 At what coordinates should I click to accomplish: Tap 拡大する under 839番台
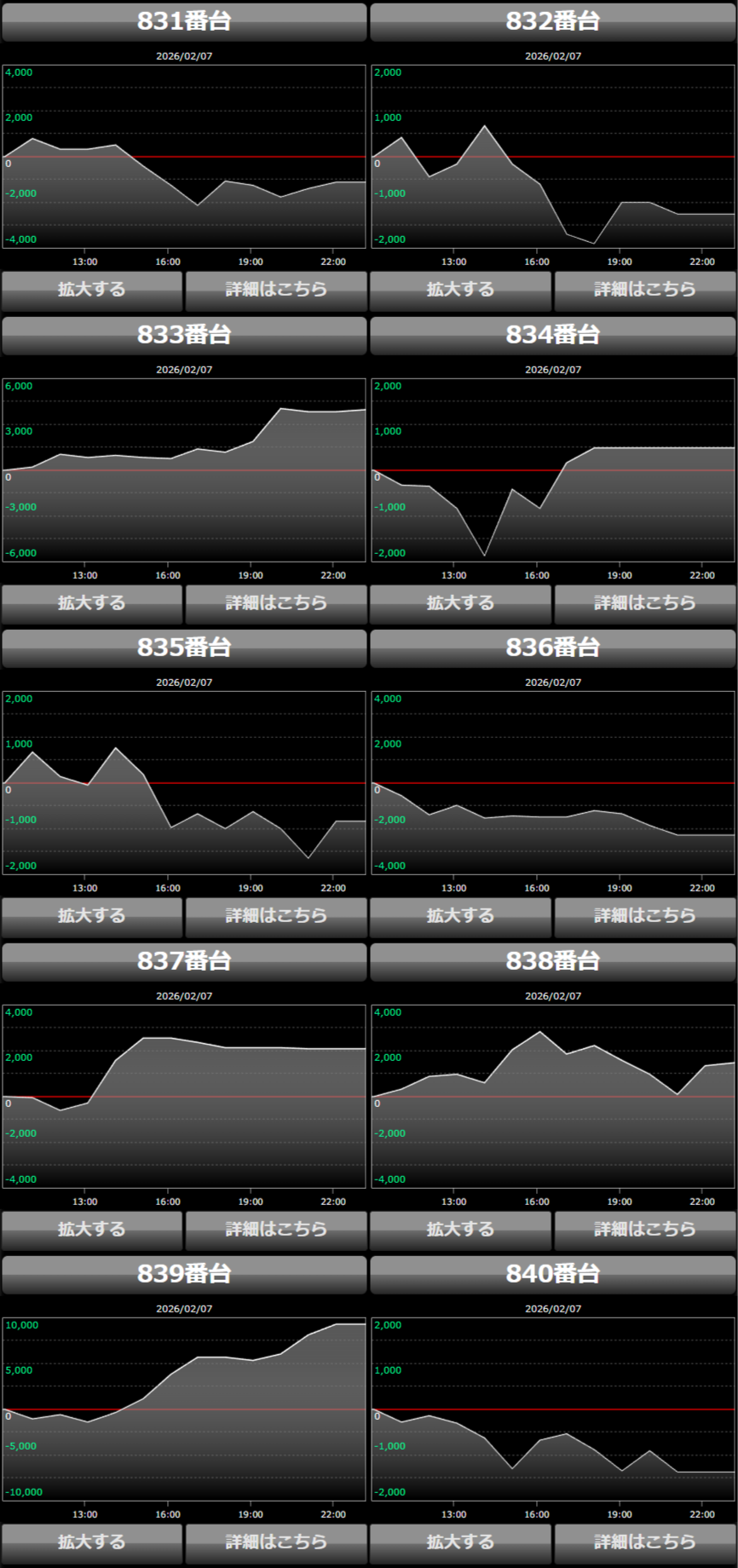(92, 1542)
